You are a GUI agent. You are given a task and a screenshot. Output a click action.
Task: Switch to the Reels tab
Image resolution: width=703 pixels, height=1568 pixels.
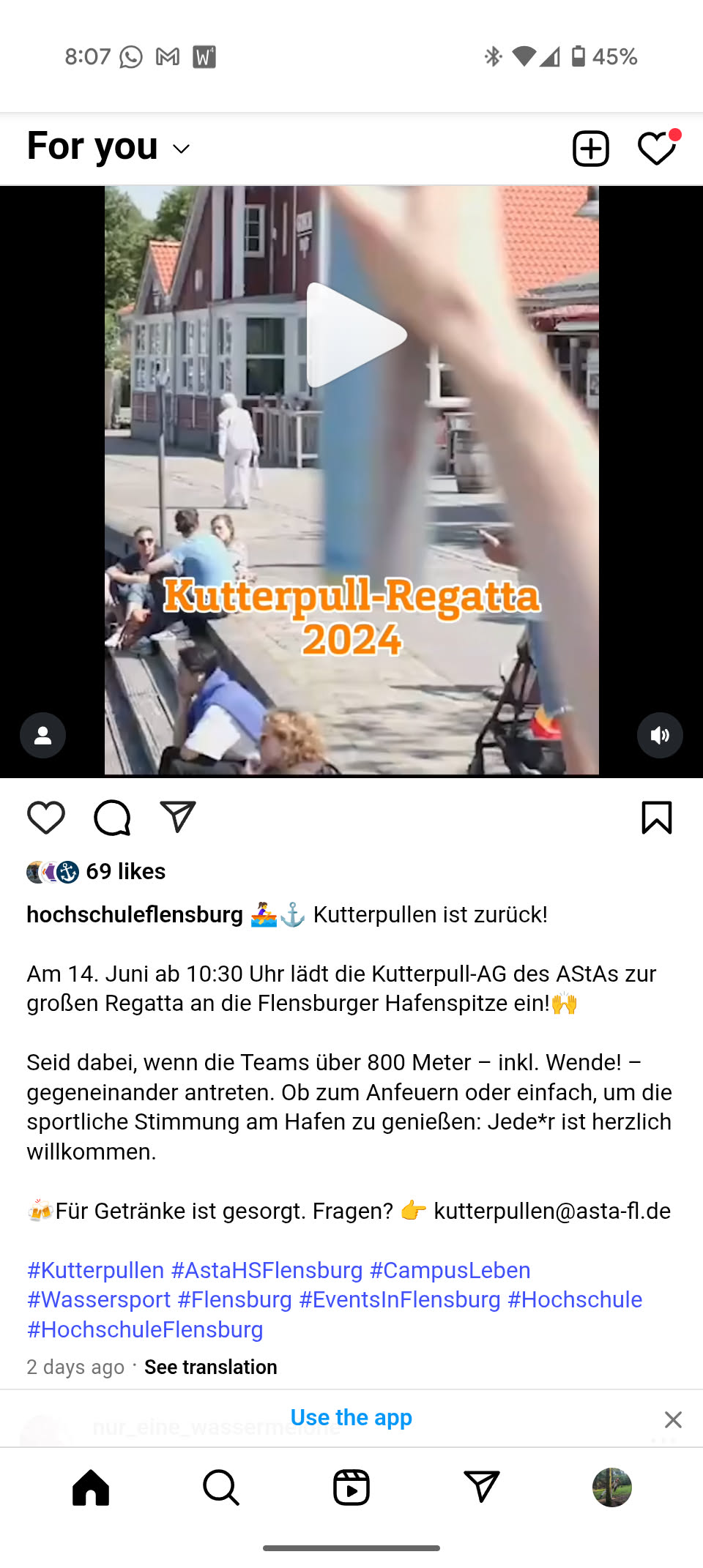click(x=351, y=1487)
